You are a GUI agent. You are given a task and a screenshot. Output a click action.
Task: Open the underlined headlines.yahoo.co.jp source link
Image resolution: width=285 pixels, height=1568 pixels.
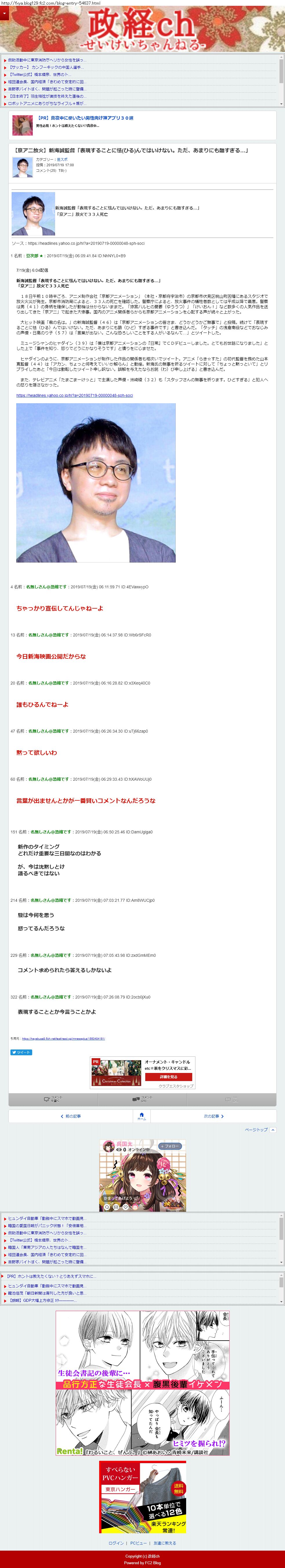point(74,396)
